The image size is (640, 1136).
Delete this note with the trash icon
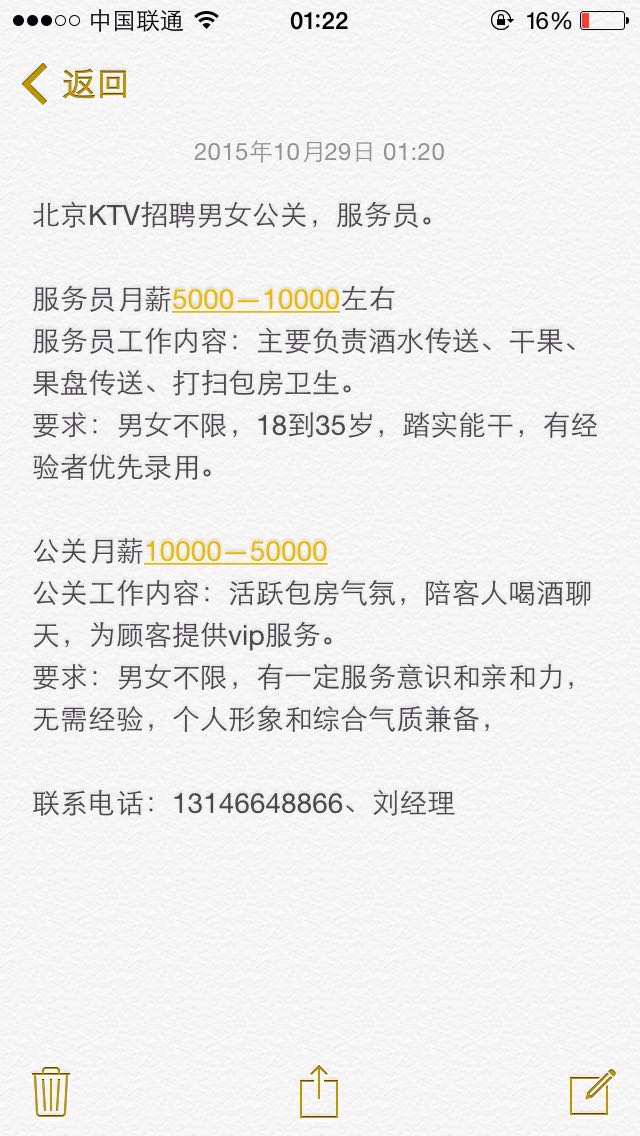click(49, 1090)
